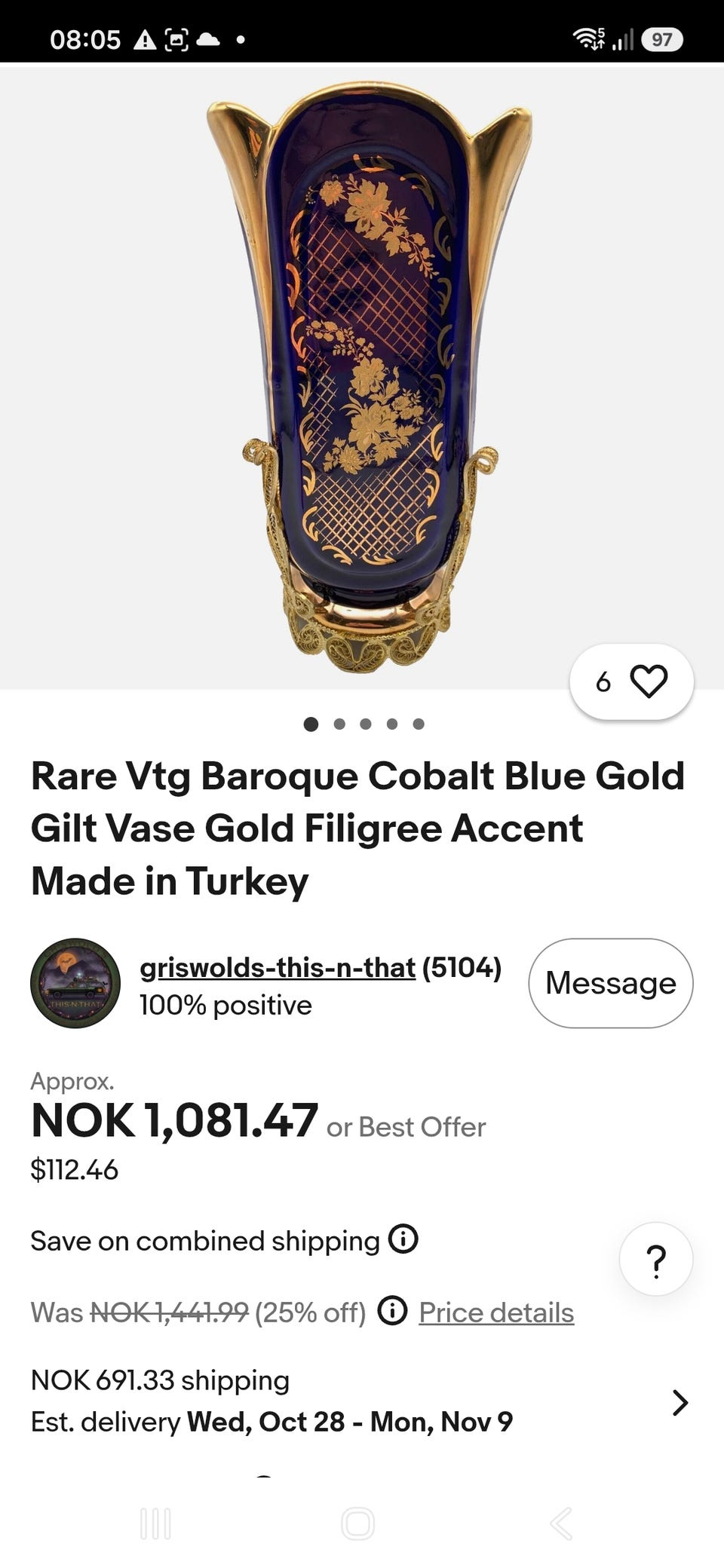Tap the seller's profile avatar
Screen dimensions: 724x1568
click(75, 983)
